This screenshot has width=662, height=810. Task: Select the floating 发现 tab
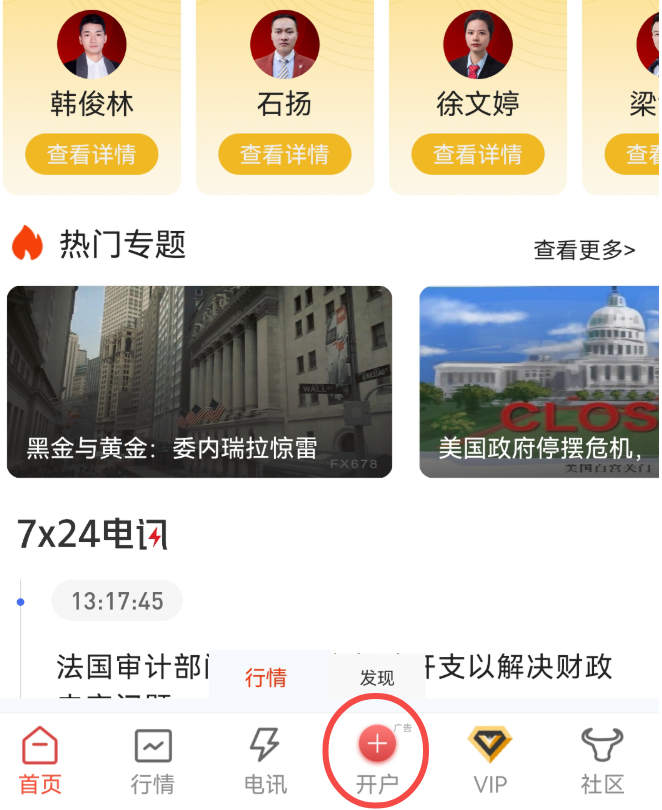[x=377, y=678]
